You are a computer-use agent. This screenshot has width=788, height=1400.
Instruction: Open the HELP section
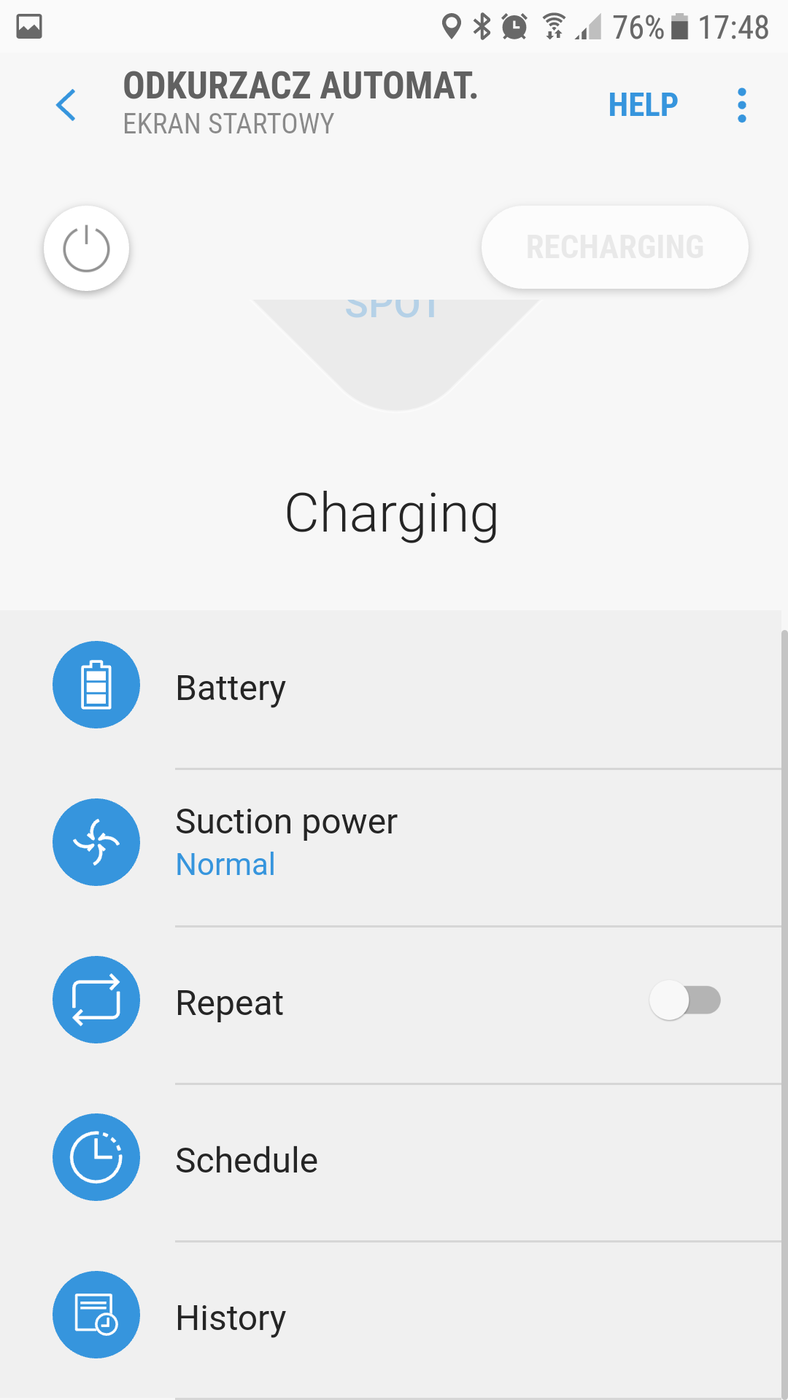pos(643,105)
